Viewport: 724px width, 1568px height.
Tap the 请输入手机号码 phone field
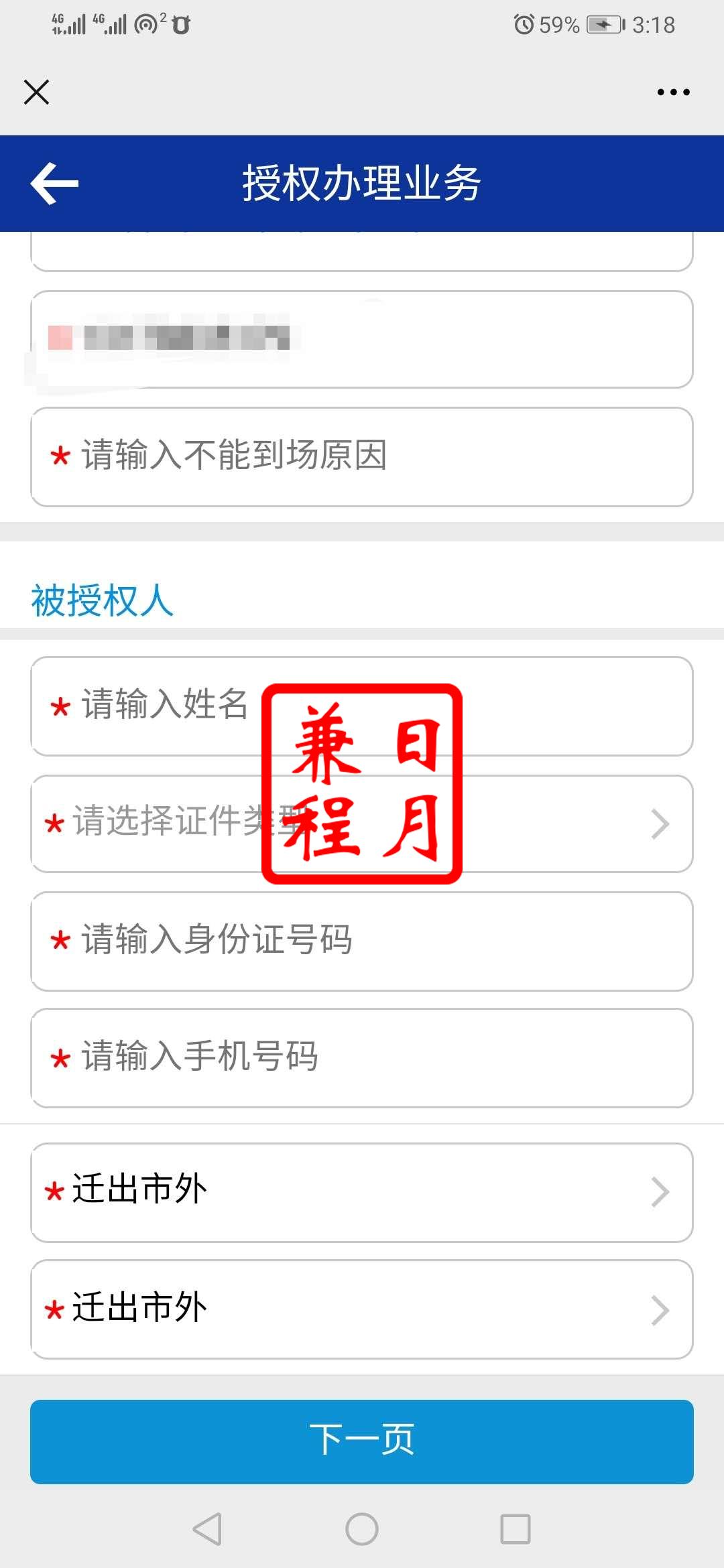coord(362,1057)
